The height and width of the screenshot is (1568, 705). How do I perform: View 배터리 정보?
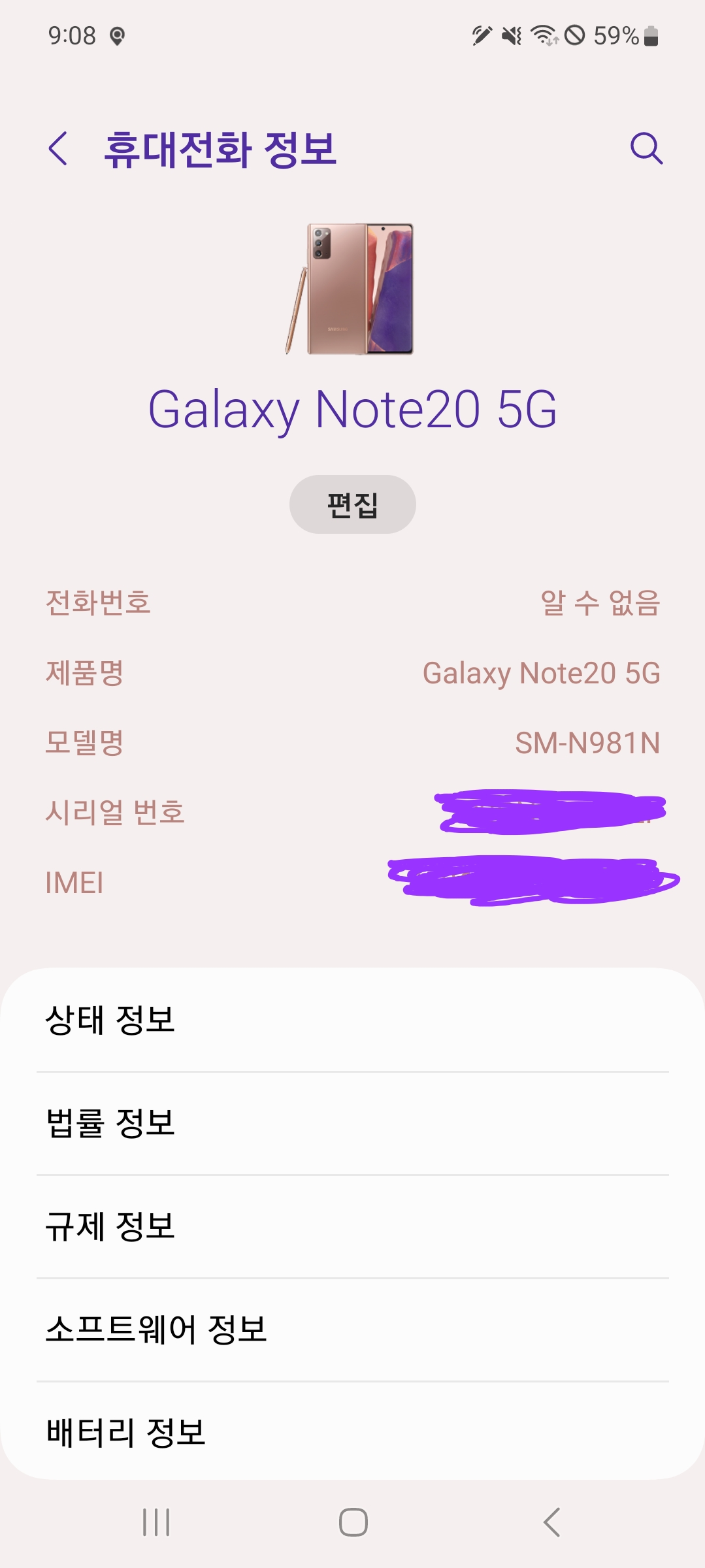pyautogui.click(x=352, y=1433)
